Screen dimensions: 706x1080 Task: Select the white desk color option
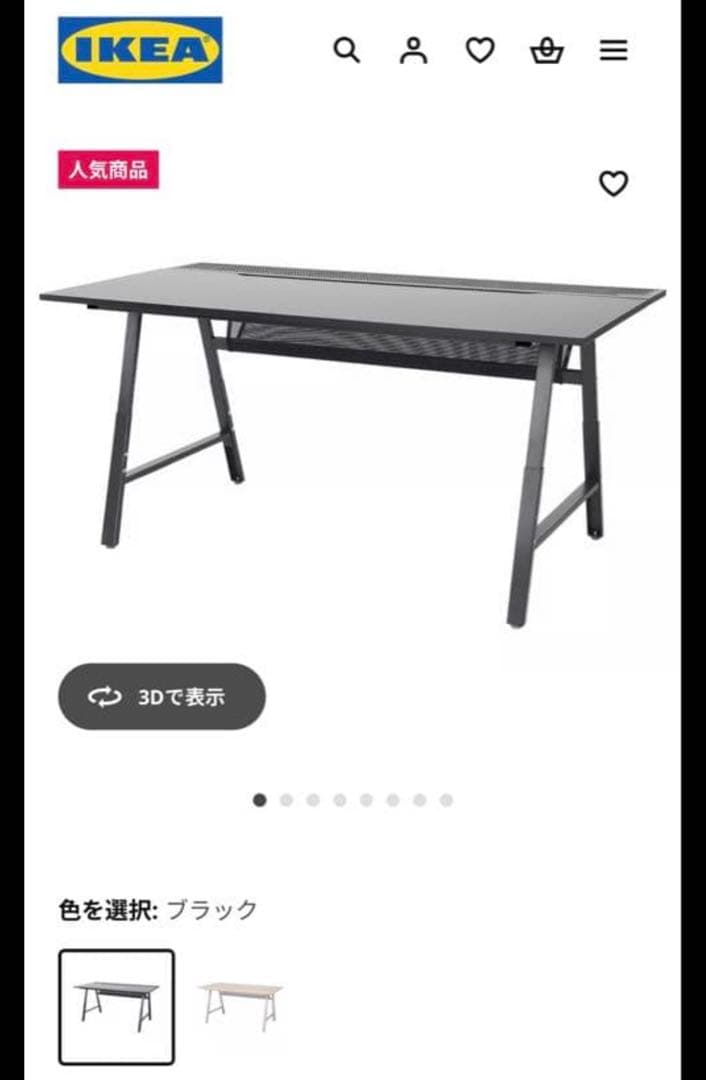(x=240, y=1006)
